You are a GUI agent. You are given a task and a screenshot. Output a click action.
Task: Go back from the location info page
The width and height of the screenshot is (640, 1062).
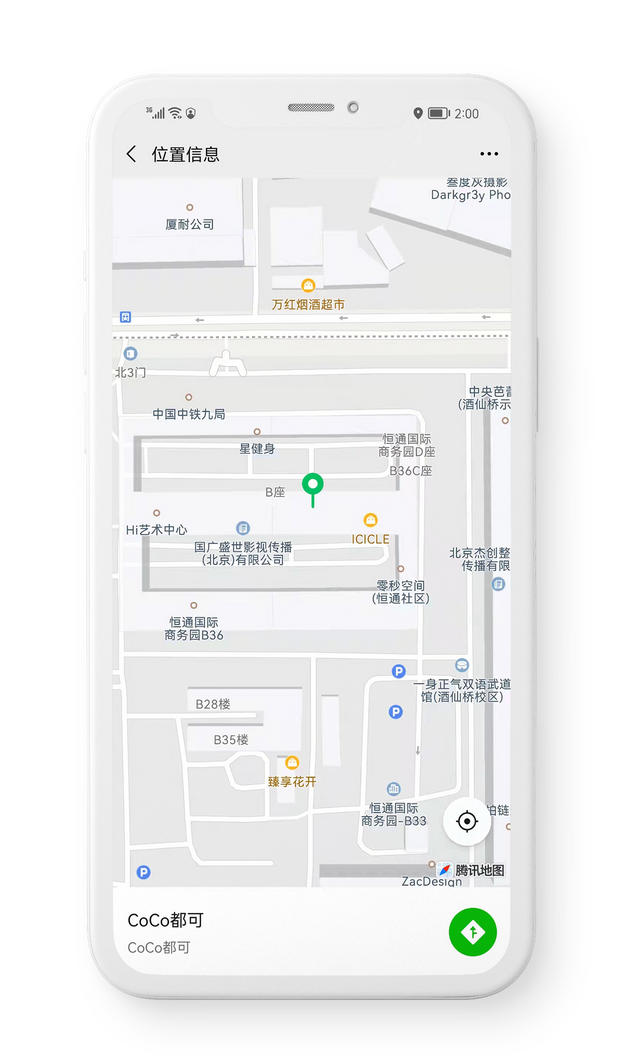pos(131,154)
